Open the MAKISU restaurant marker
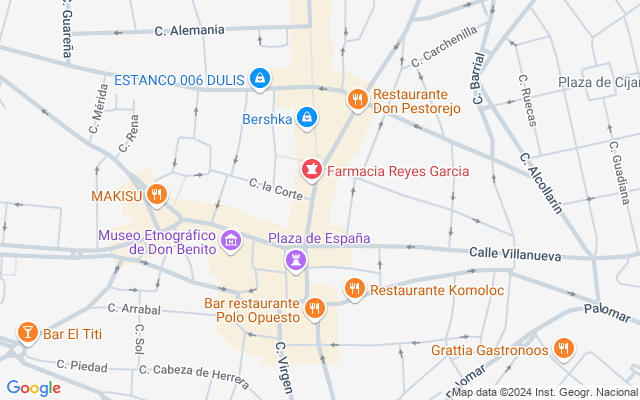This screenshot has height=400, width=640. pyautogui.click(x=156, y=195)
